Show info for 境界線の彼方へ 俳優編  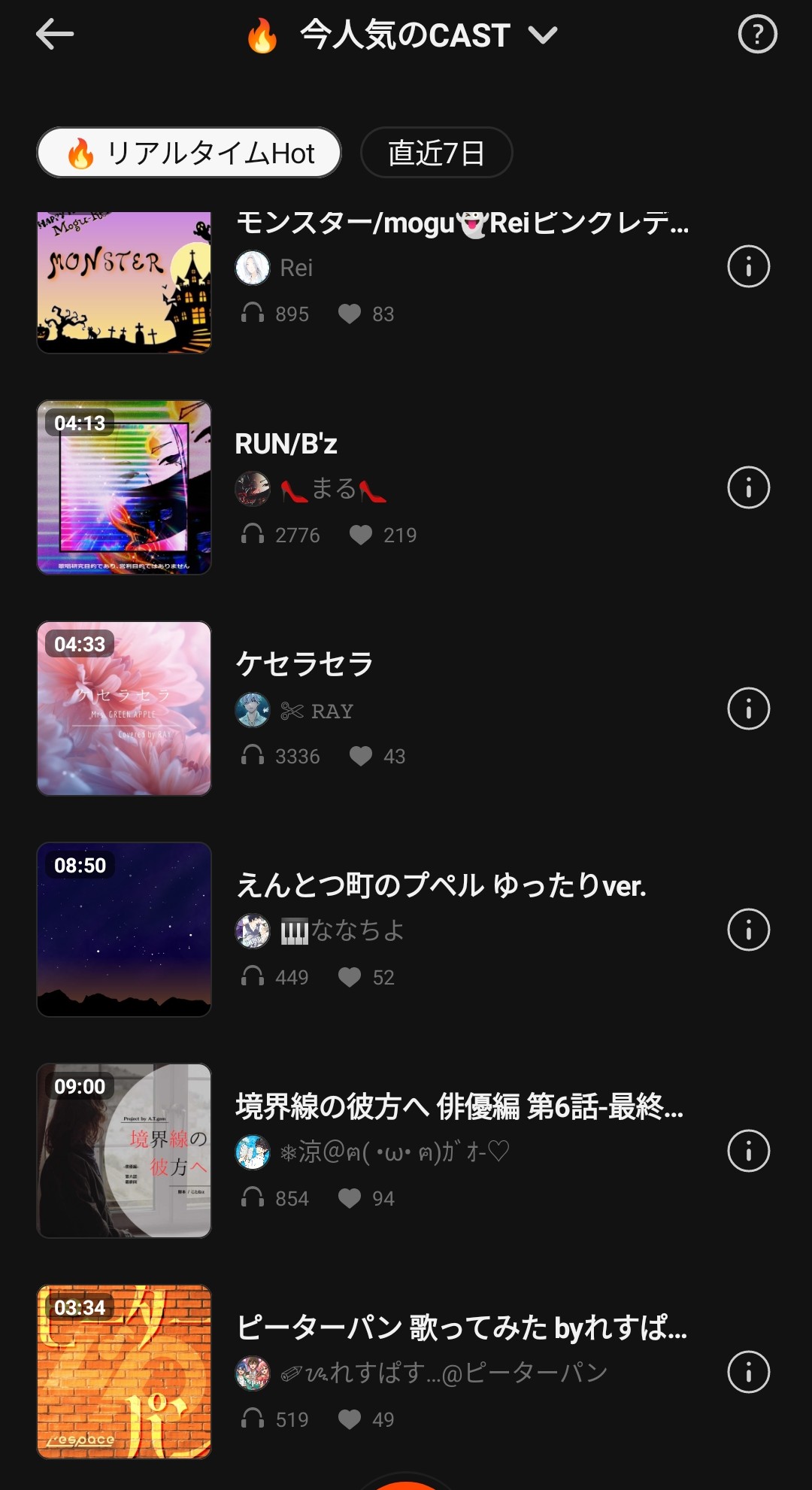pos(748,1151)
